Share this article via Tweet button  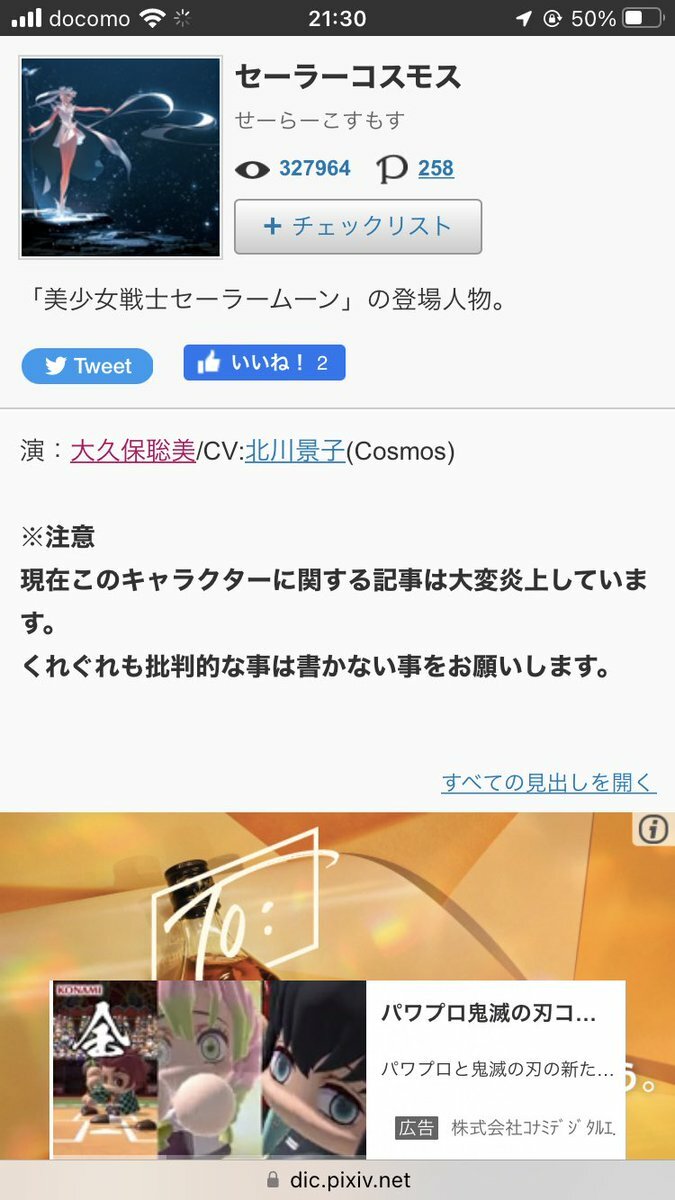click(87, 366)
